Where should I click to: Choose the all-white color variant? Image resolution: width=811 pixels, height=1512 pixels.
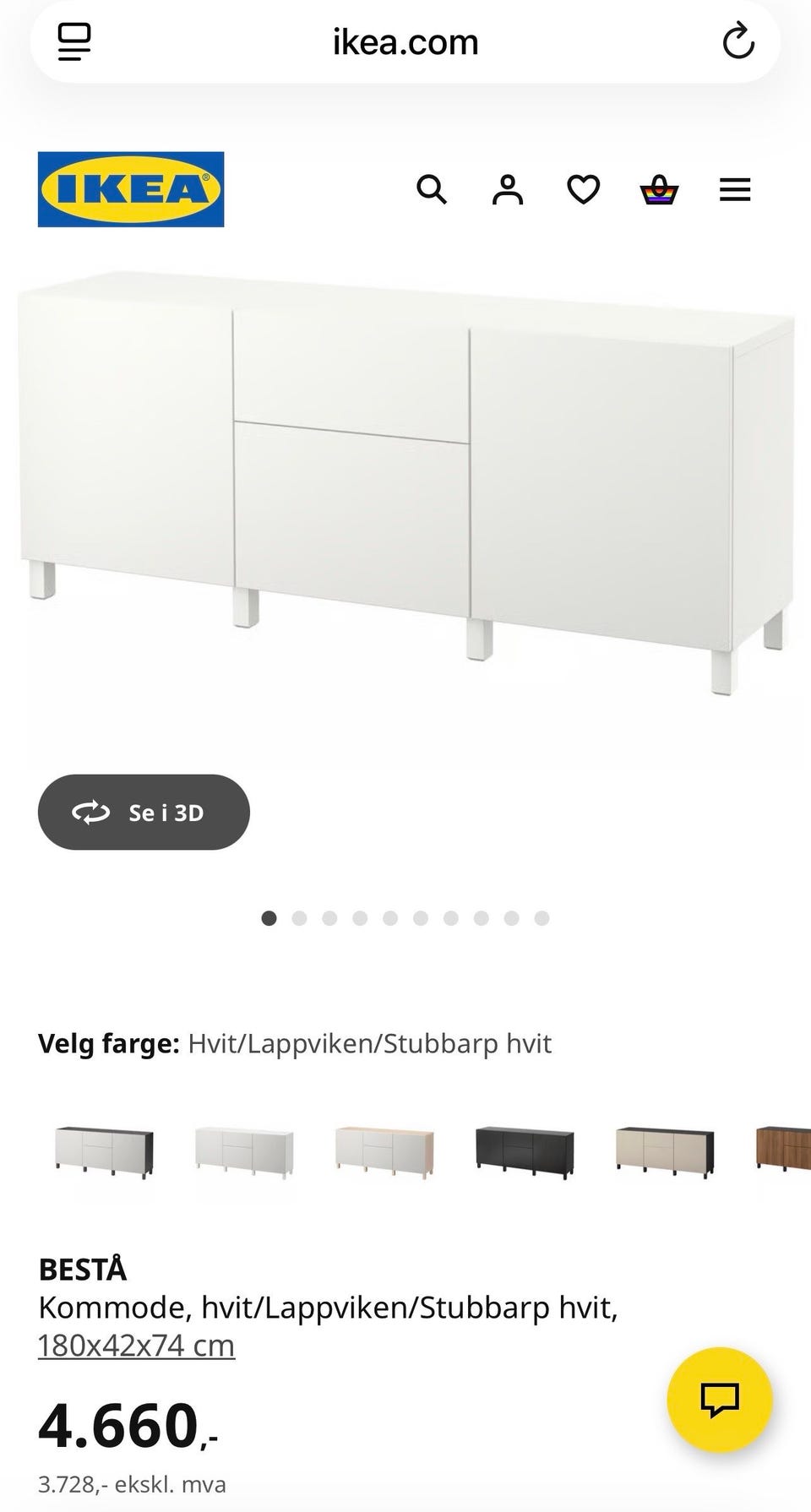click(x=244, y=1155)
